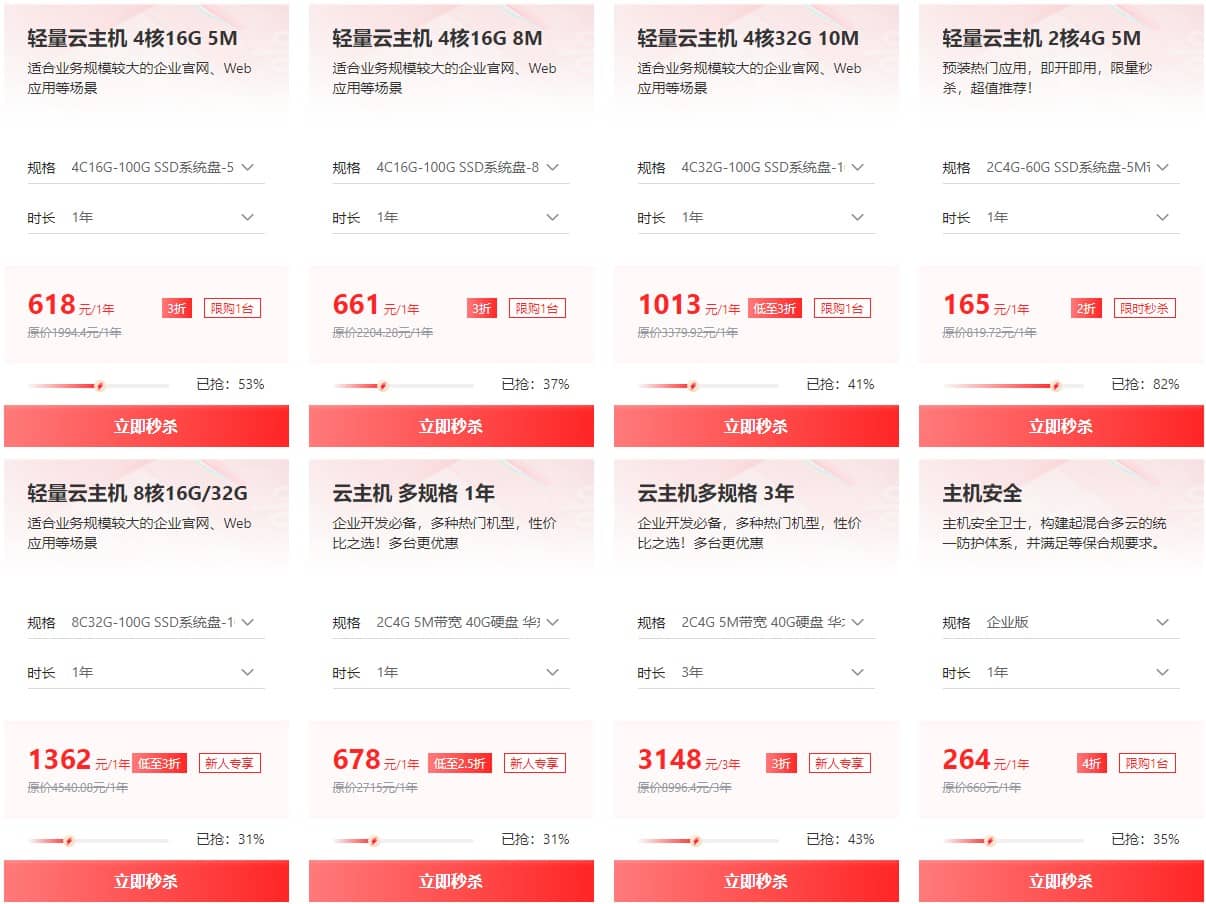Choose 时长 for 轻量云主机 2核4G 5M
Image resolution: width=1206 pixels, height=904 pixels.
[x=1080, y=217]
